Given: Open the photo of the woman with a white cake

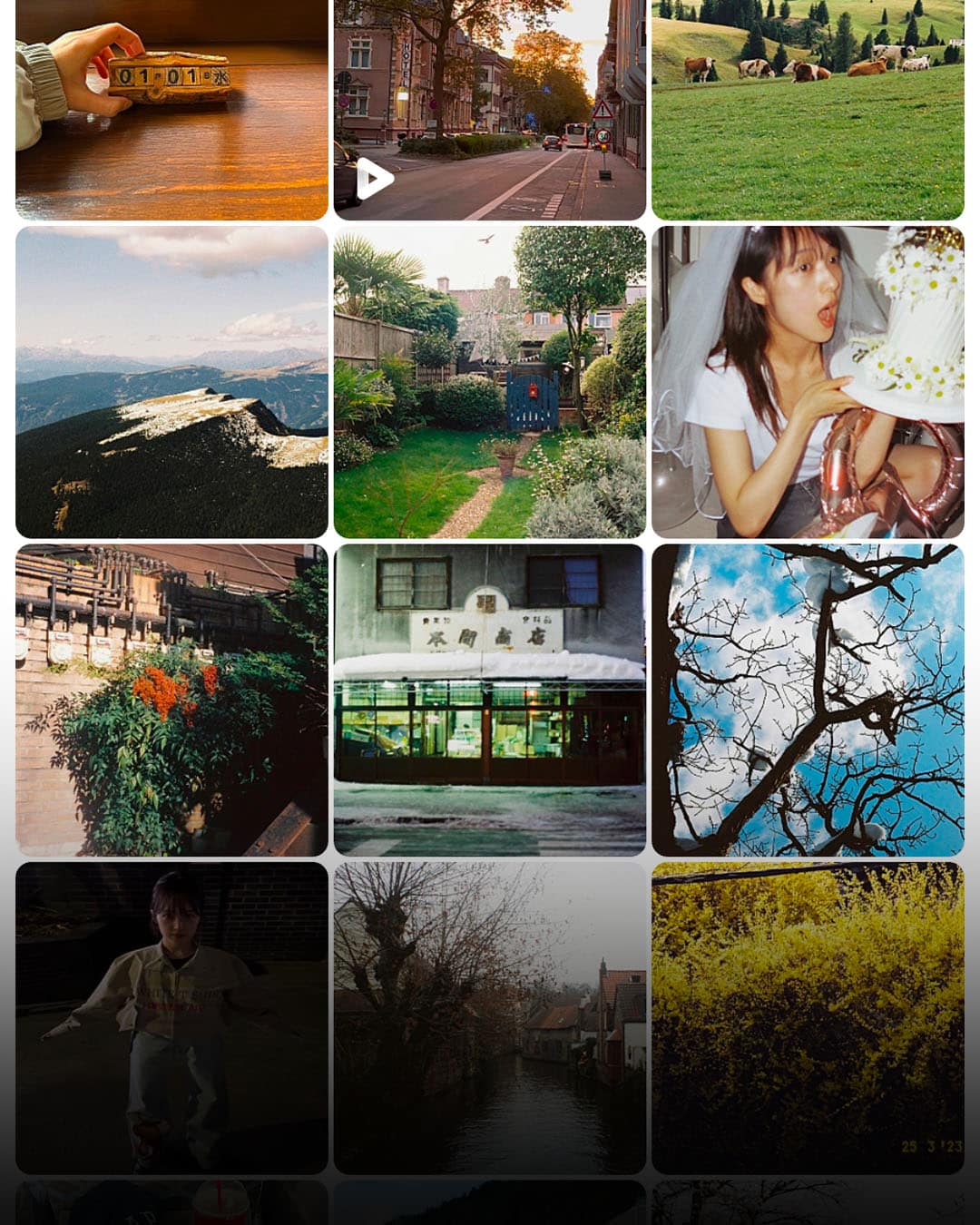Looking at the screenshot, I should (x=808, y=382).
